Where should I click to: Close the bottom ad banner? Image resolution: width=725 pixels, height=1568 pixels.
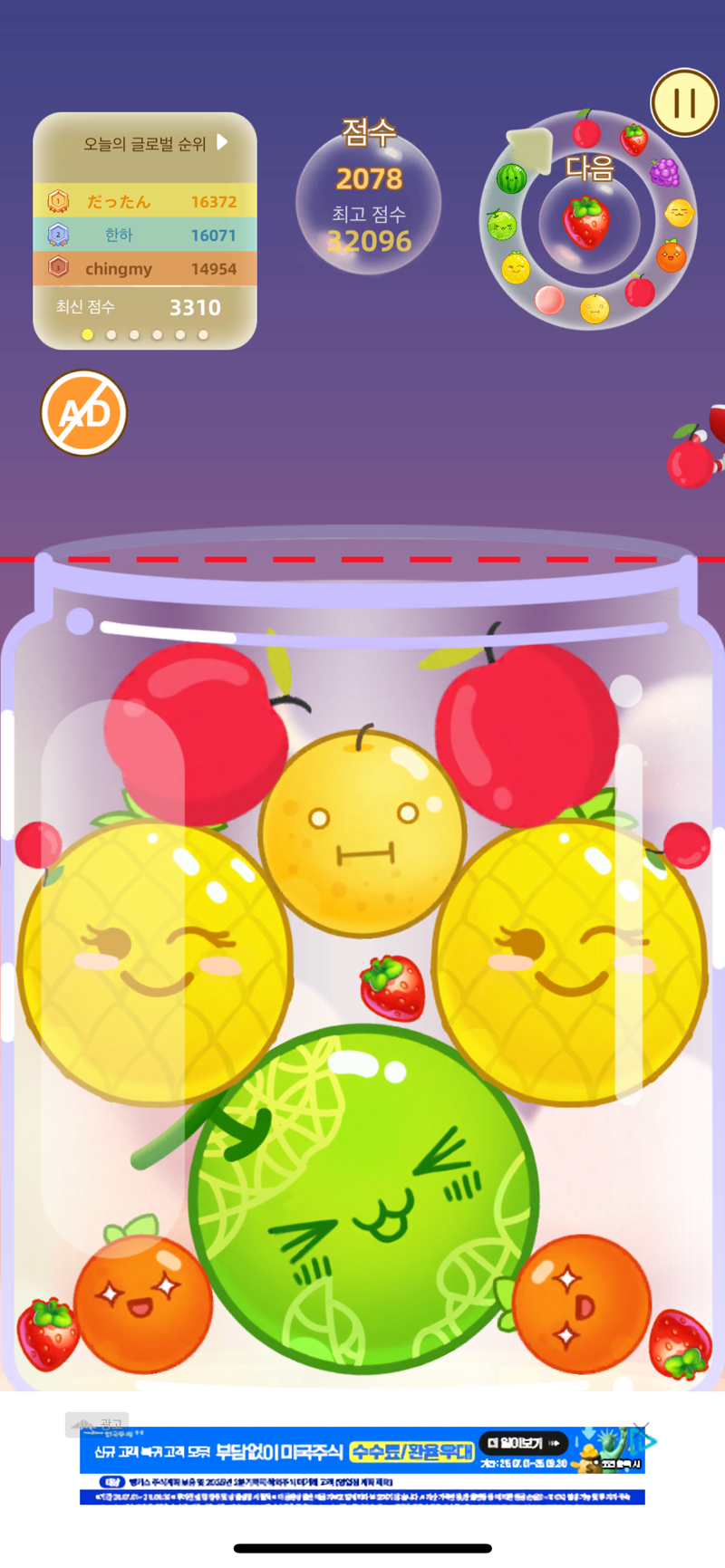tap(641, 1430)
